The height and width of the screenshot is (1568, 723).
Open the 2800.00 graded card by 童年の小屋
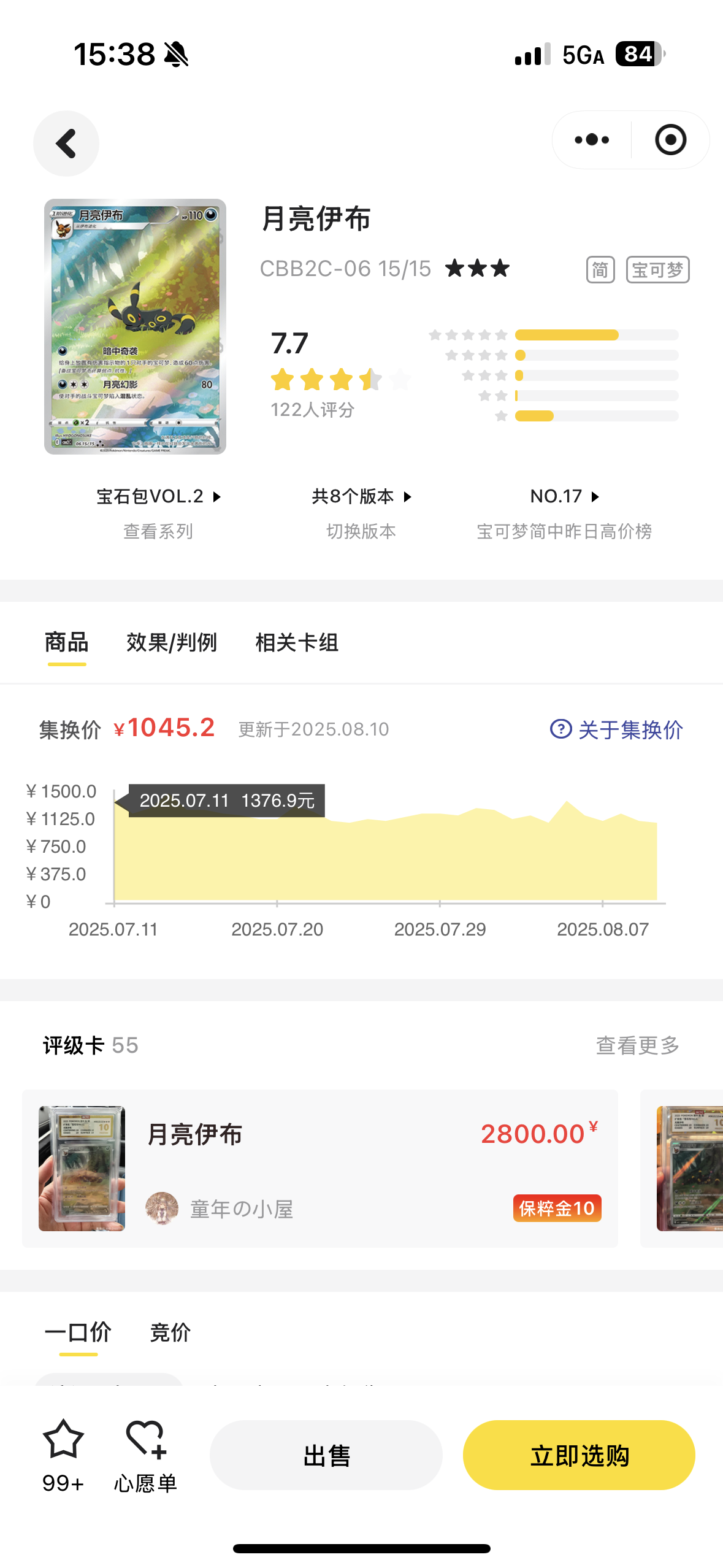(x=320, y=1168)
